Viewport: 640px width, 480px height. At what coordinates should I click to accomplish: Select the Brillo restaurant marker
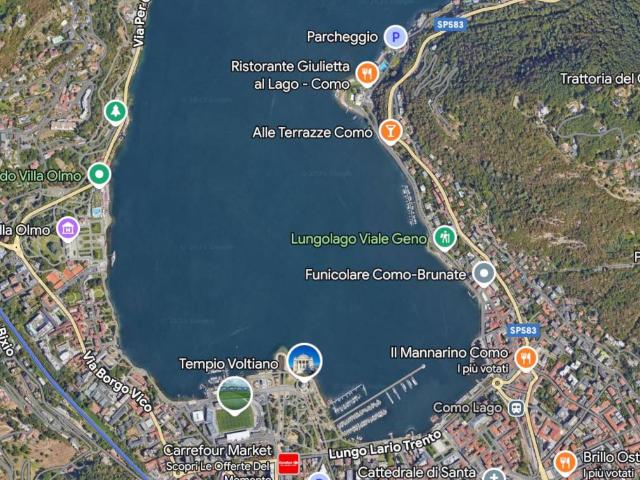point(565,461)
